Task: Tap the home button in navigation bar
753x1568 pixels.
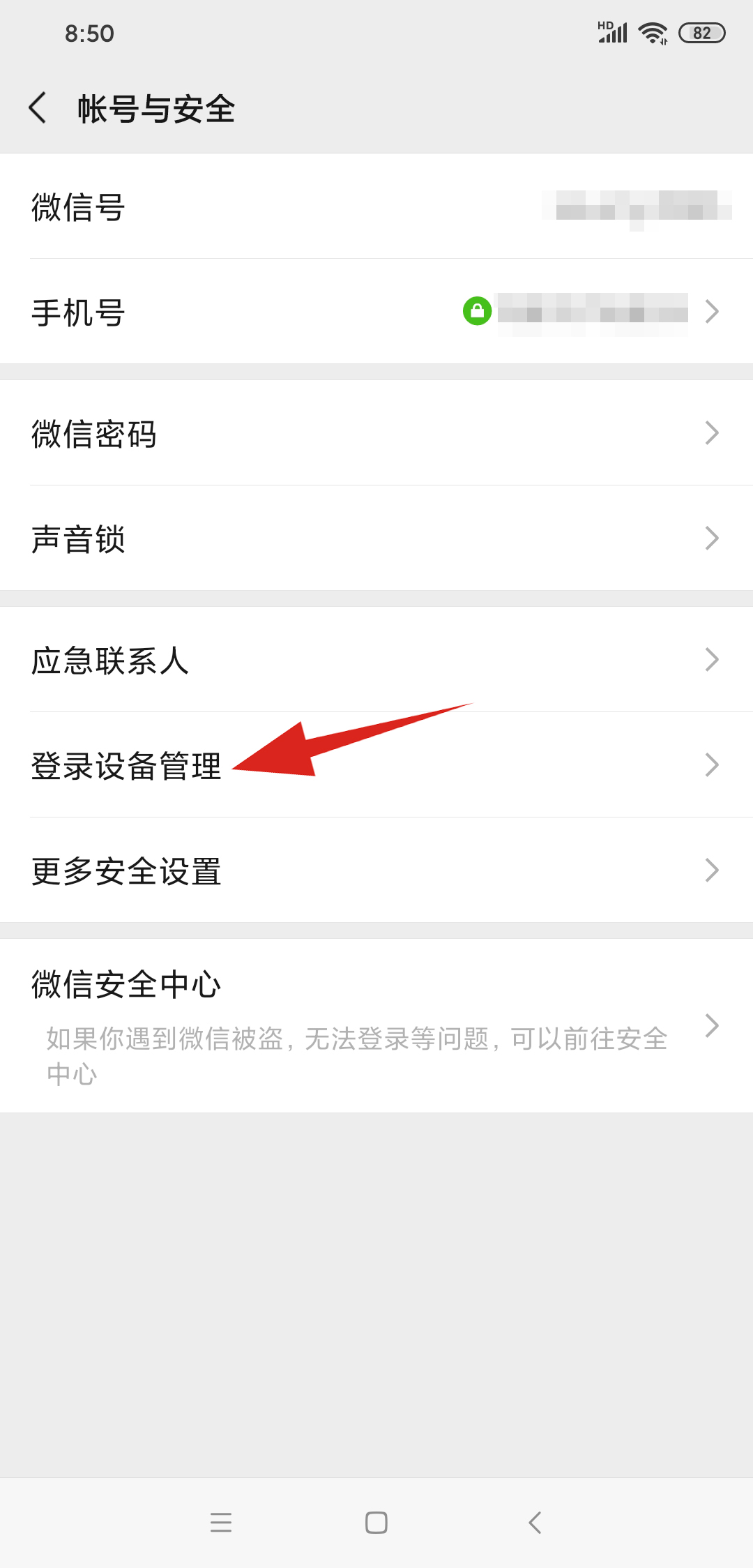Action: coord(376,1523)
